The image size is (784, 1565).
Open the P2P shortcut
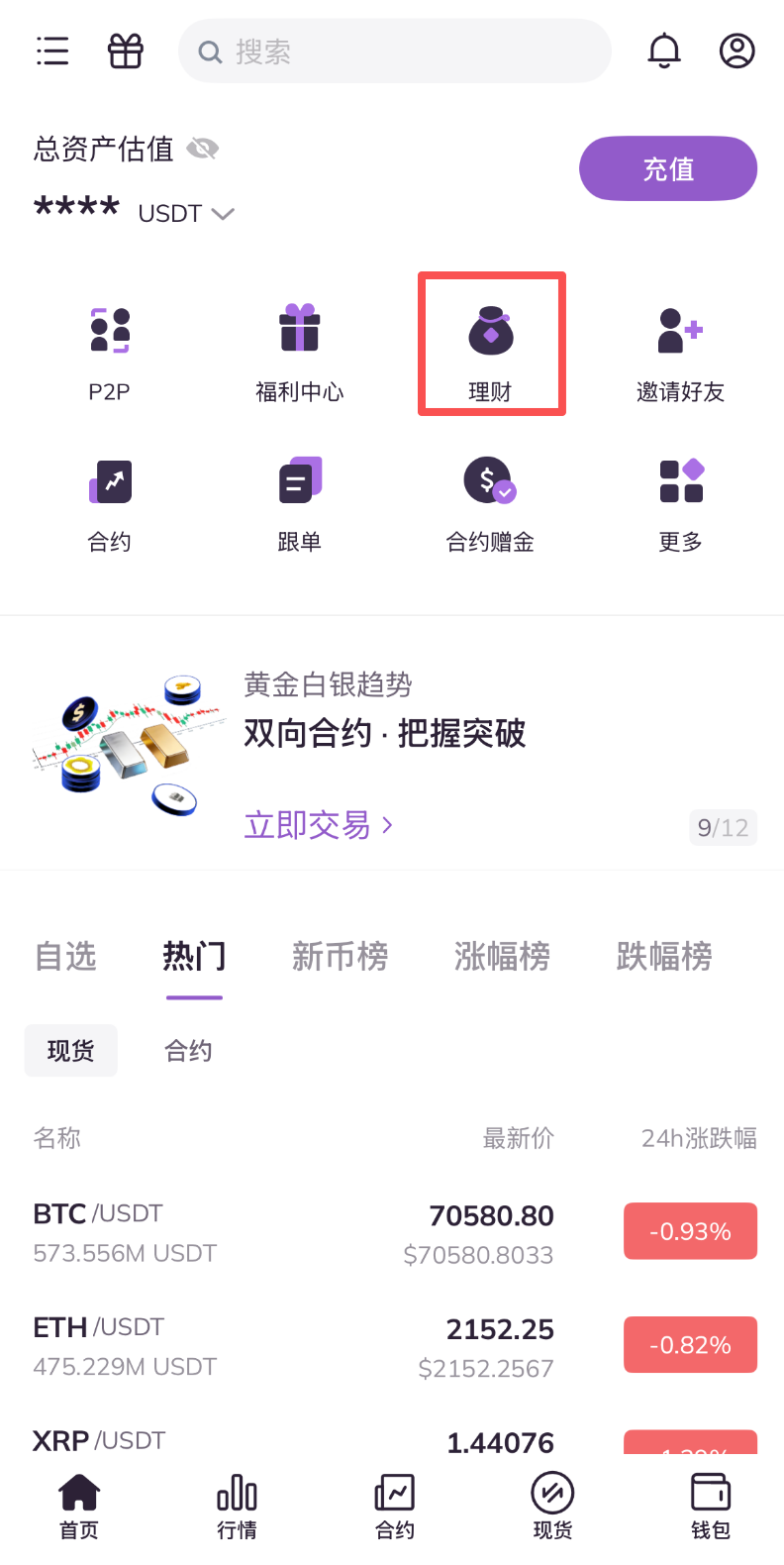110,354
